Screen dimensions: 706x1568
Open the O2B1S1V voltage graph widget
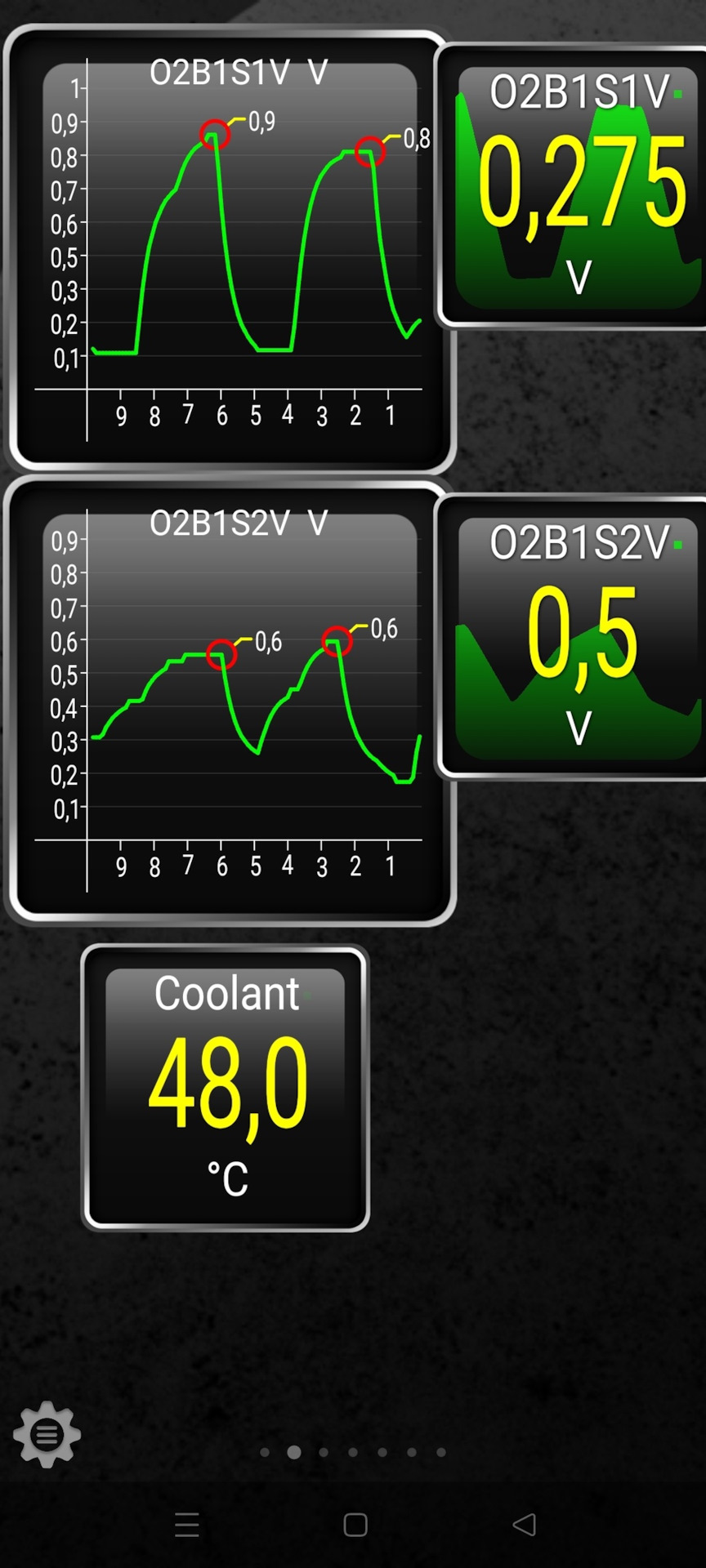coord(229,249)
